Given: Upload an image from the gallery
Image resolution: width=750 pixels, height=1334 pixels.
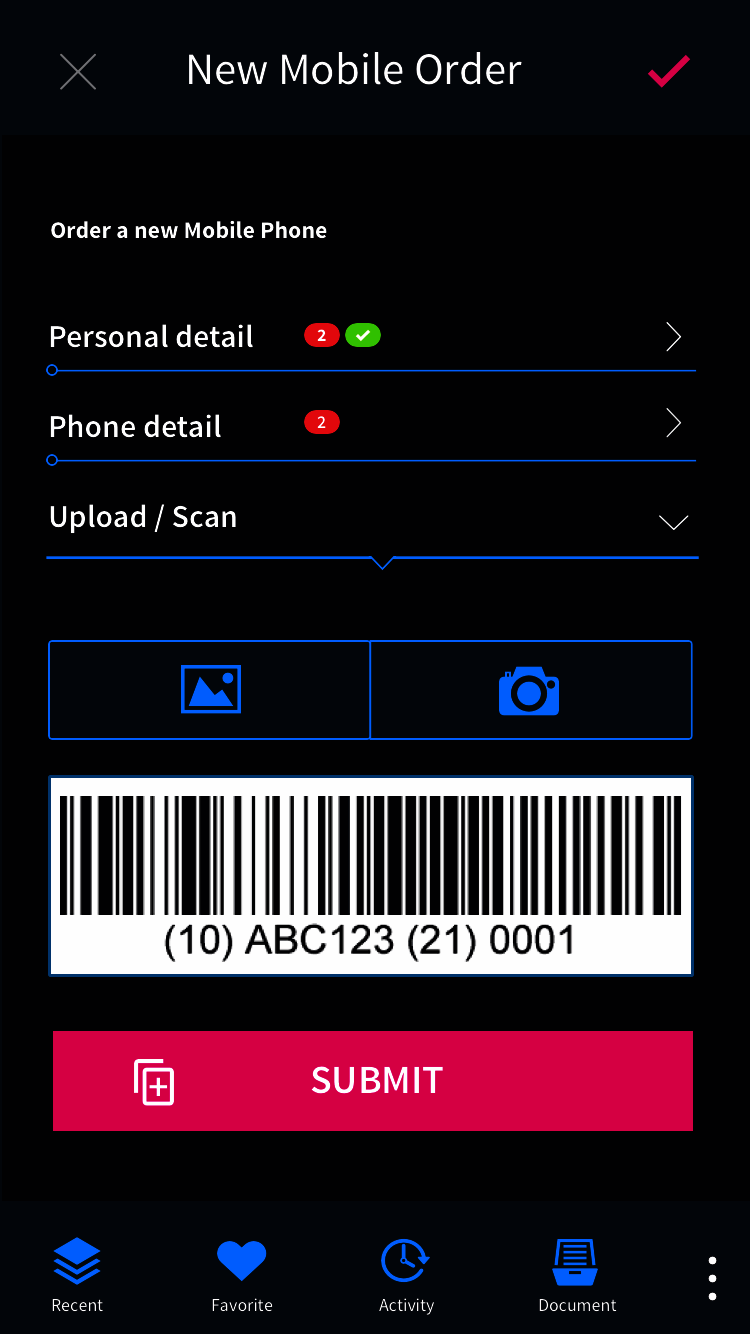Looking at the screenshot, I should pos(210,690).
